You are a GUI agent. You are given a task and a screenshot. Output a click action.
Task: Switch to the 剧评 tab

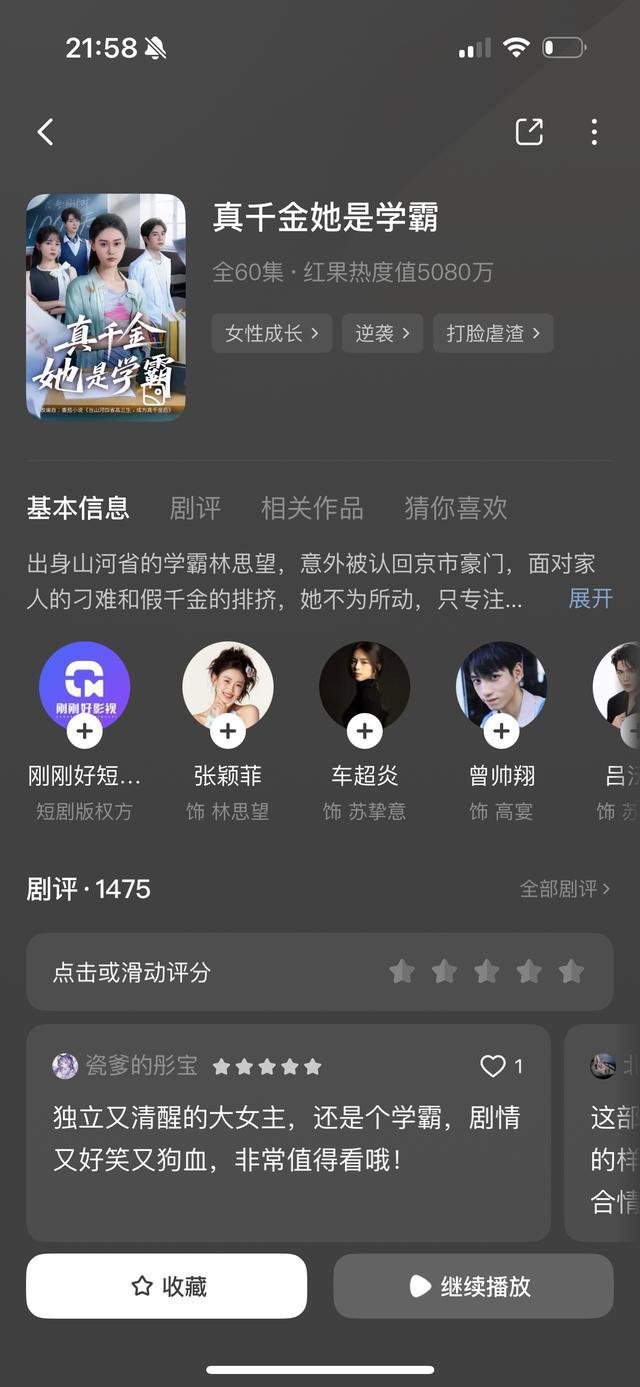click(195, 508)
